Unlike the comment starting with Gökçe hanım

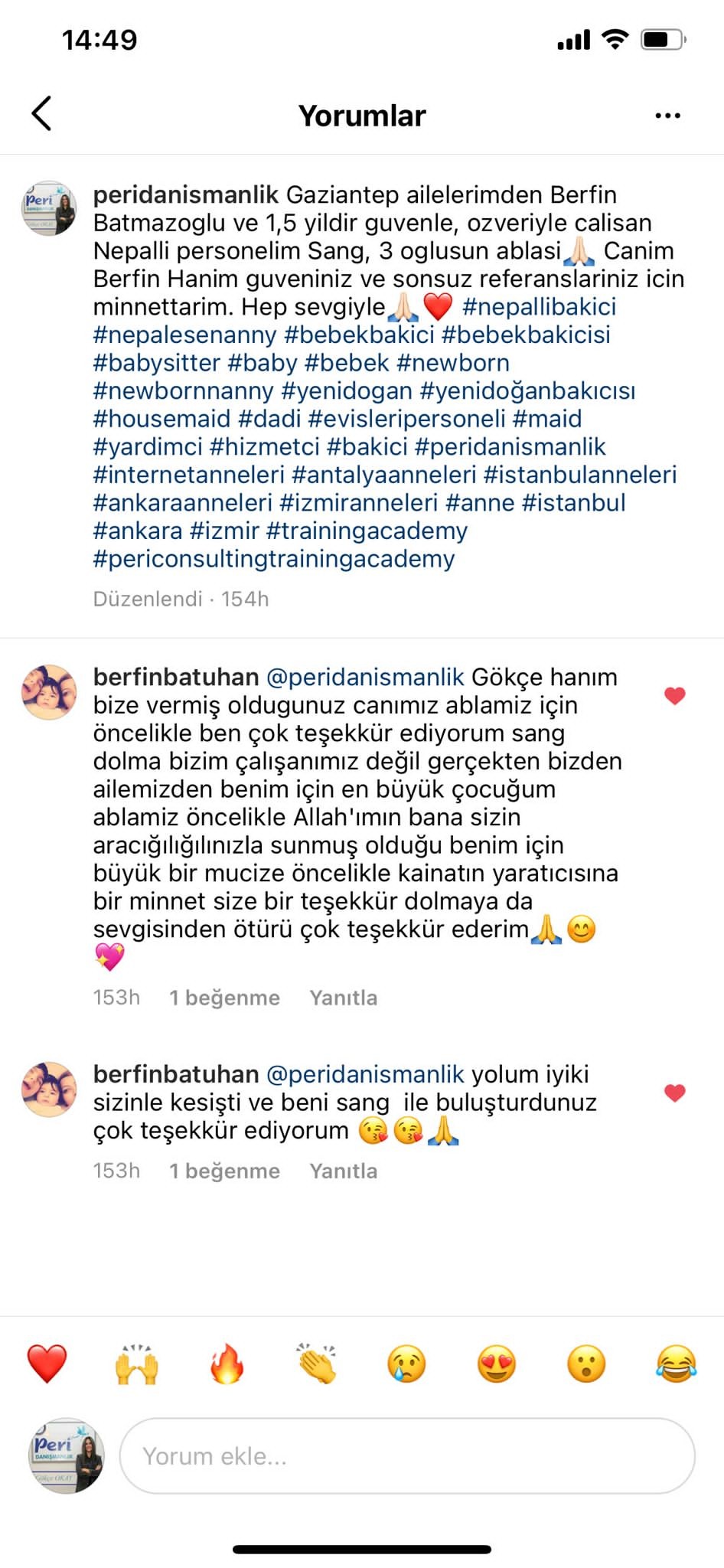674,695
